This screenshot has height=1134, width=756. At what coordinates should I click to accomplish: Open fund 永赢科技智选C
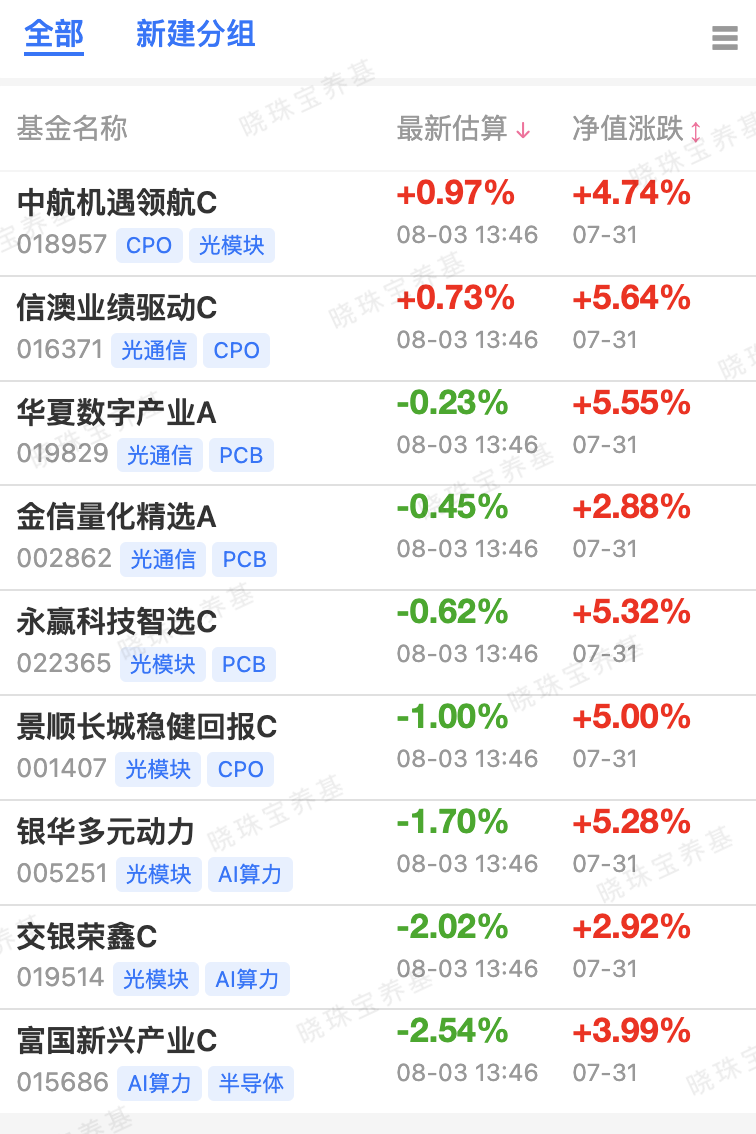pyautogui.click(x=378, y=642)
